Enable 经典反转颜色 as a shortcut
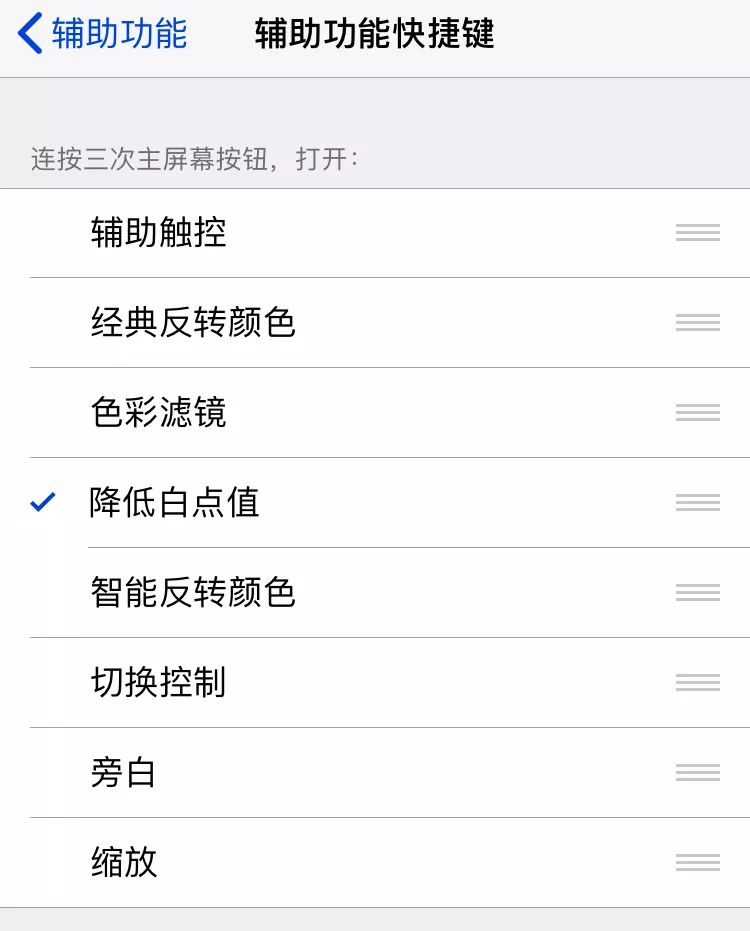 193,323
